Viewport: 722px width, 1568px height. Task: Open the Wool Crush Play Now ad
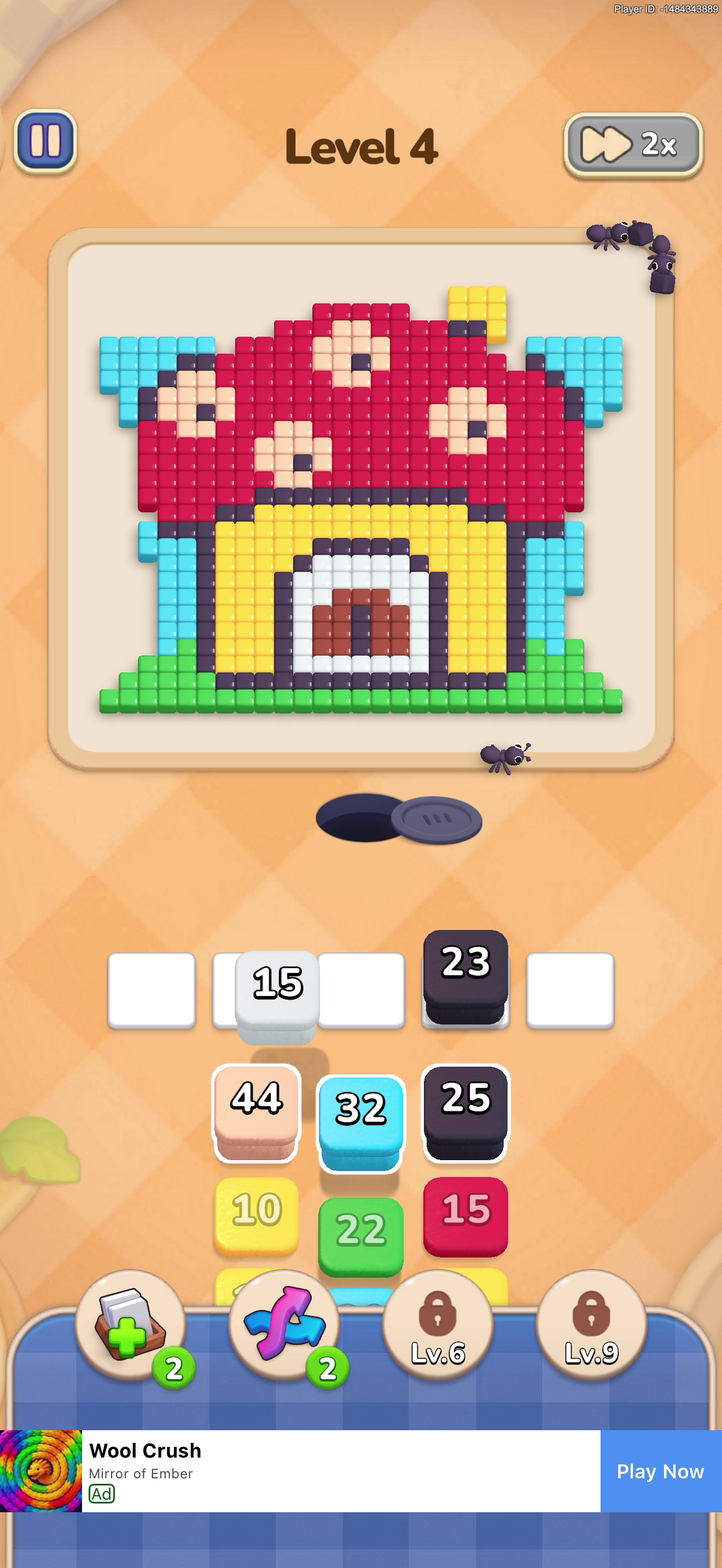coord(661,1471)
